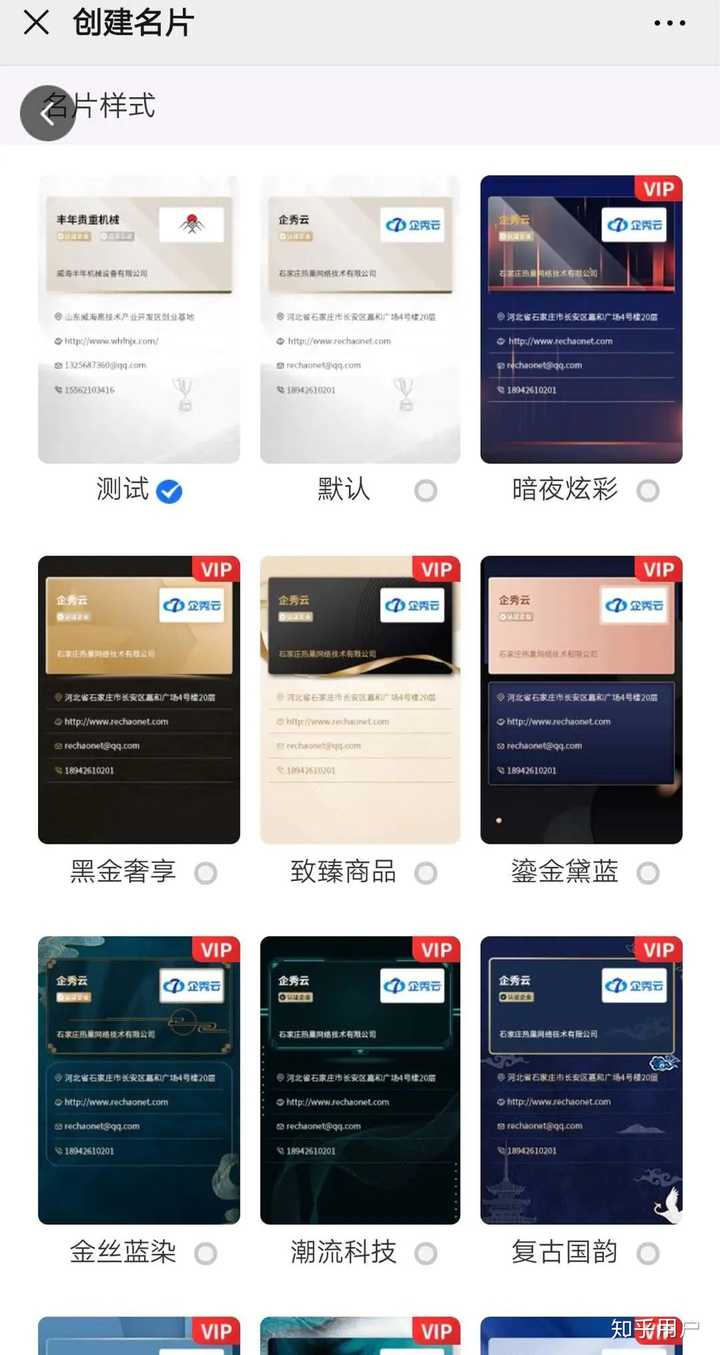This screenshot has height=1355, width=720.
Task: Preview the 暗夜炫彩 VIP template
Action: (581, 319)
